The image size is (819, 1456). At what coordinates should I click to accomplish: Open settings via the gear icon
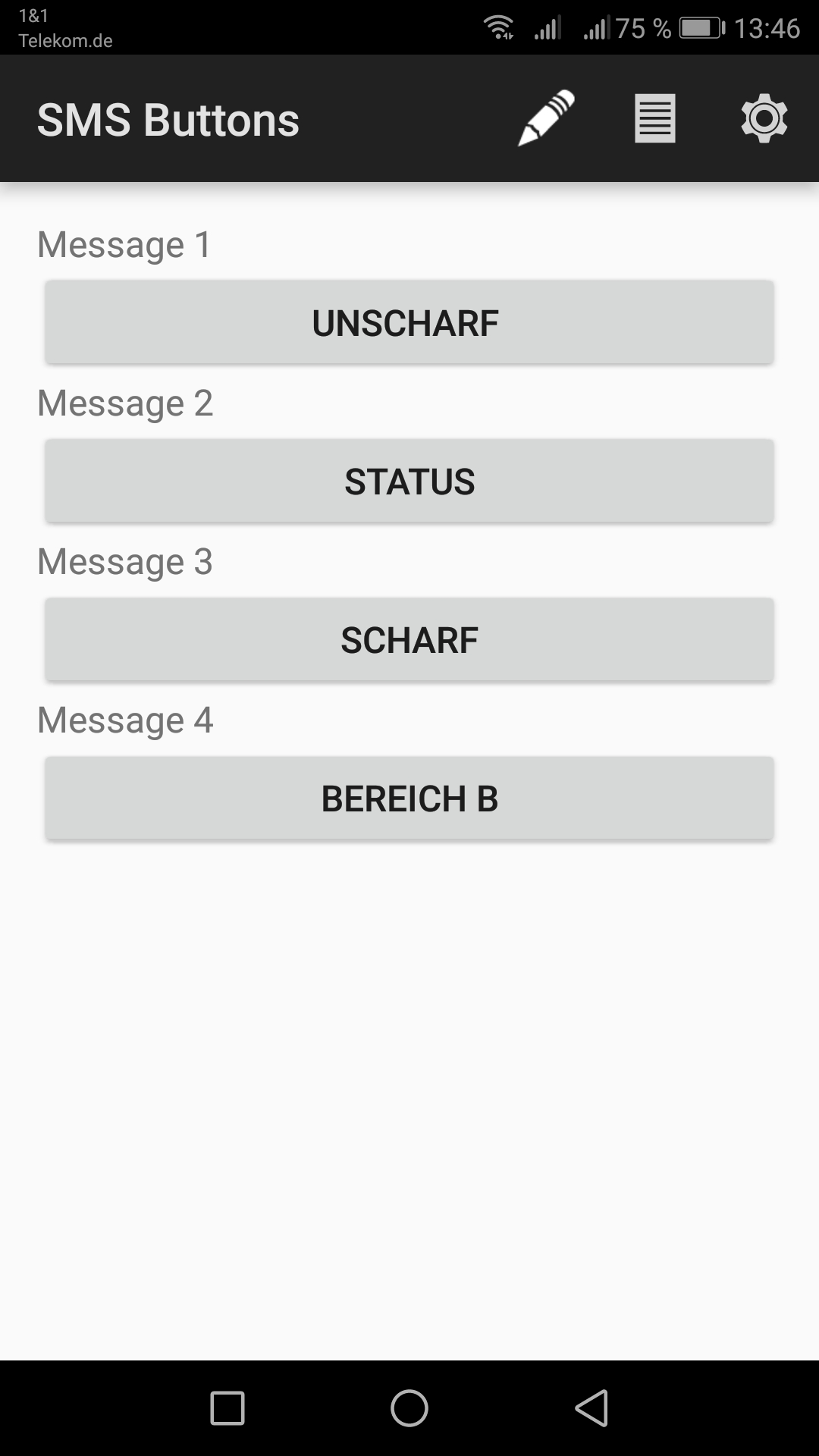point(764,118)
